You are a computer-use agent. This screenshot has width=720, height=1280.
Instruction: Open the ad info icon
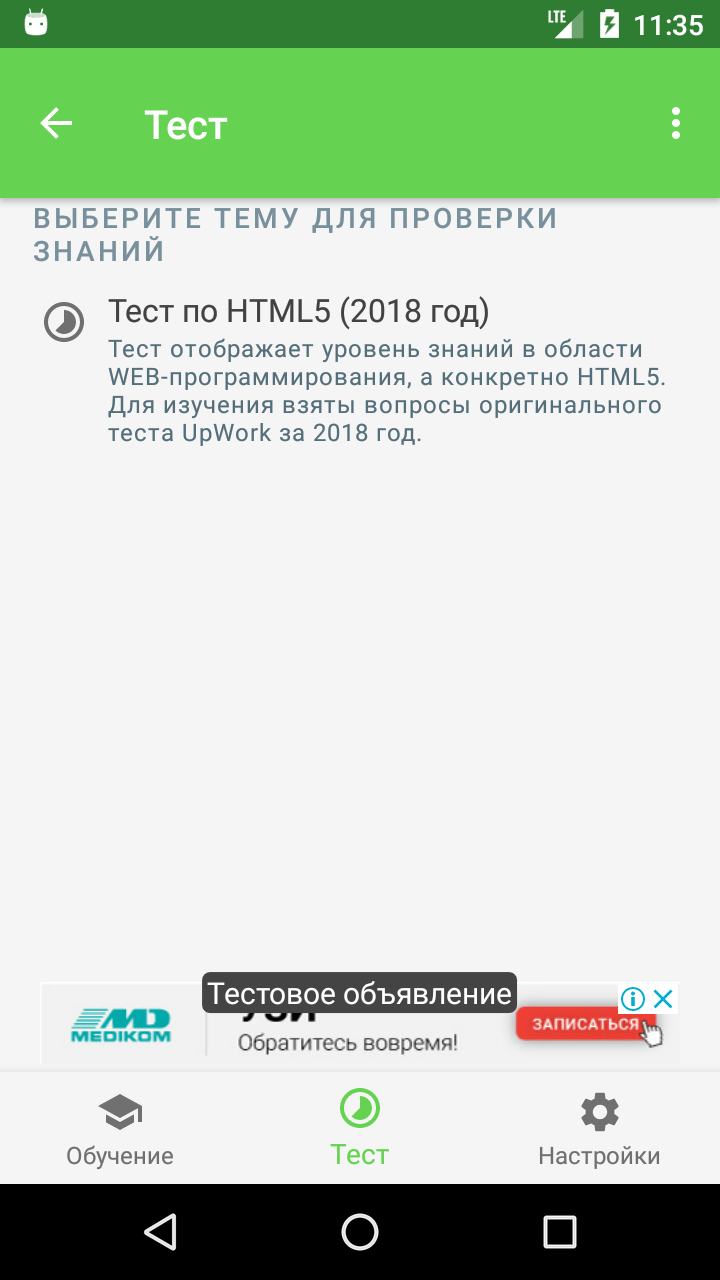[632, 998]
